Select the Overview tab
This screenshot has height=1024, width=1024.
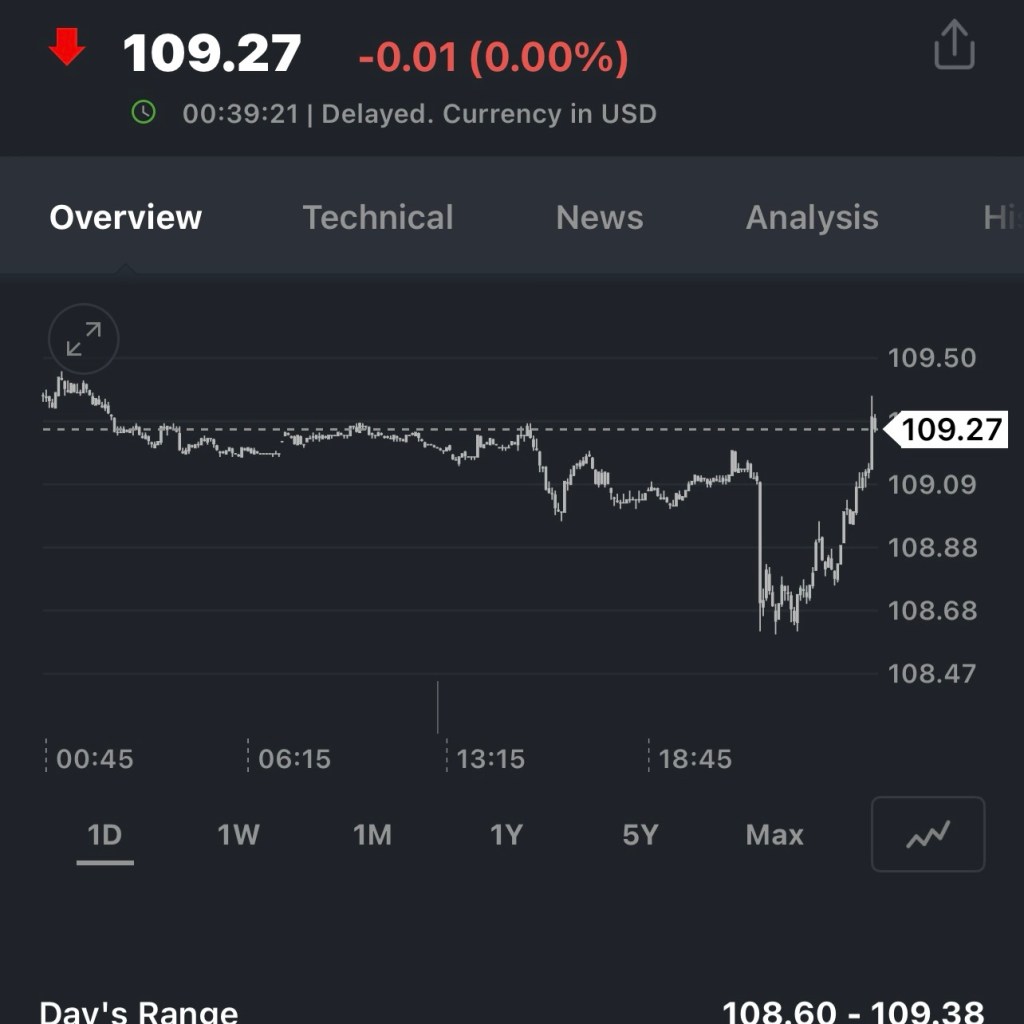[x=126, y=217]
